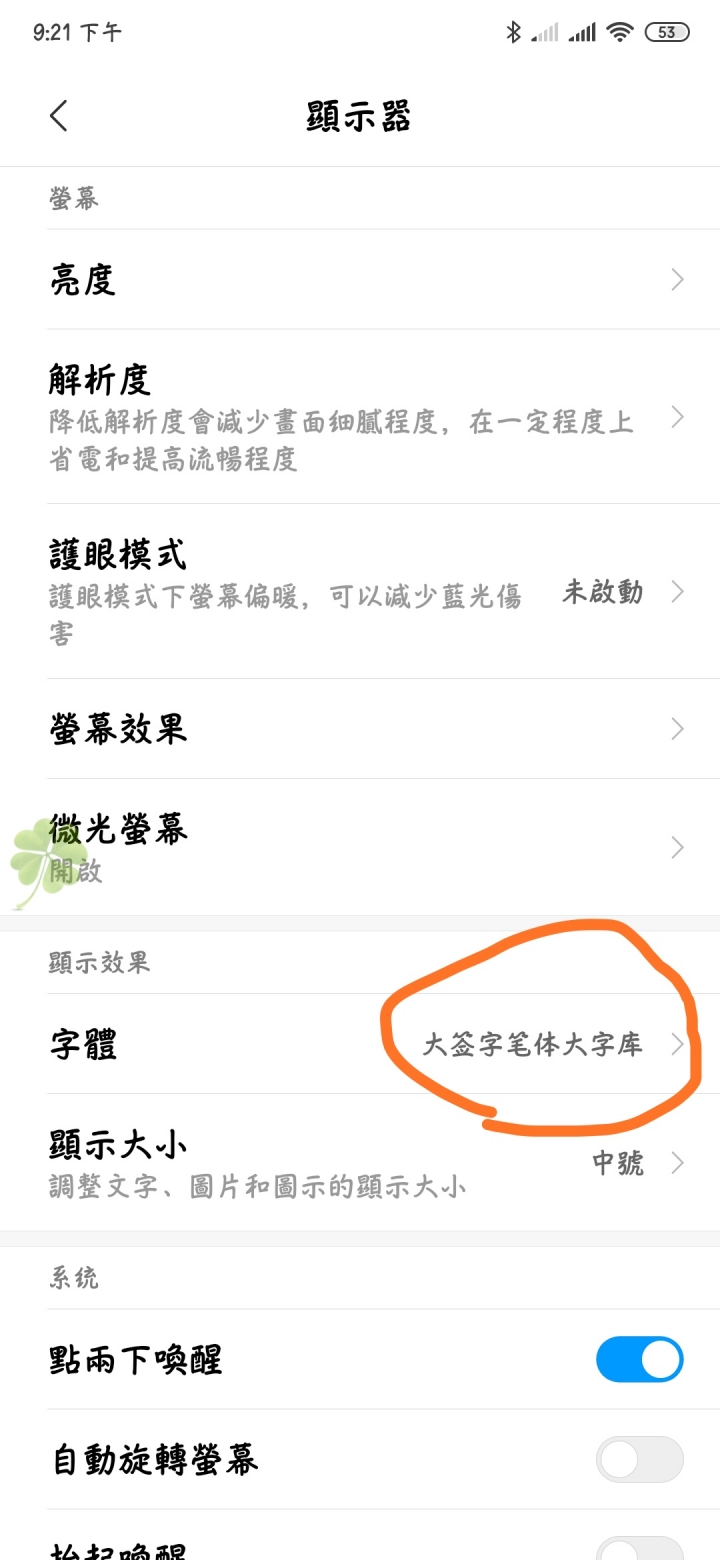Image resolution: width=720 pixels, height=1560 pixels.
Task: Open the 顯示大小 setting
Action: click(360, 1162)
